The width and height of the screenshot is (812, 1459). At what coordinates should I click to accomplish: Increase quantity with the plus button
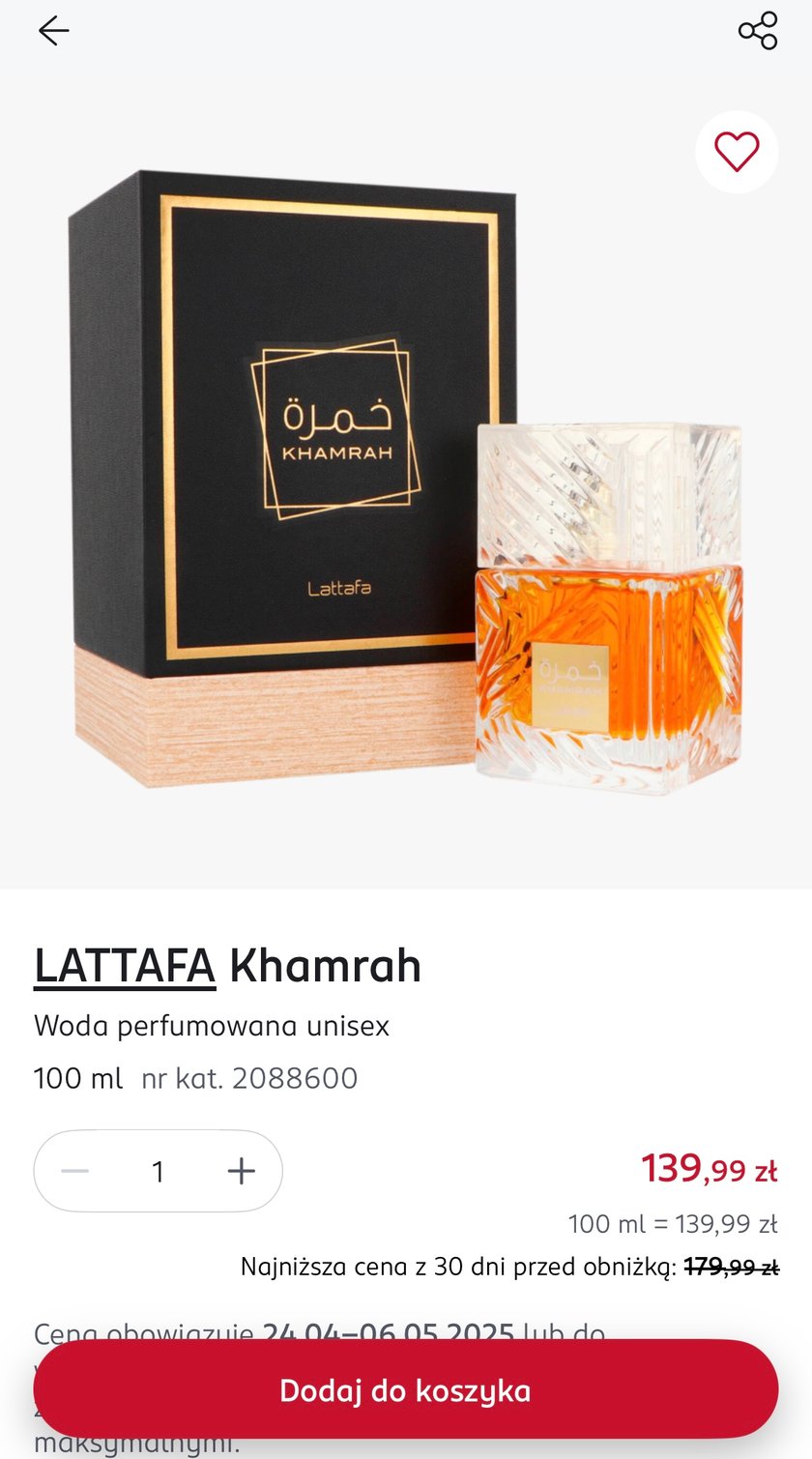point(241,1171)
